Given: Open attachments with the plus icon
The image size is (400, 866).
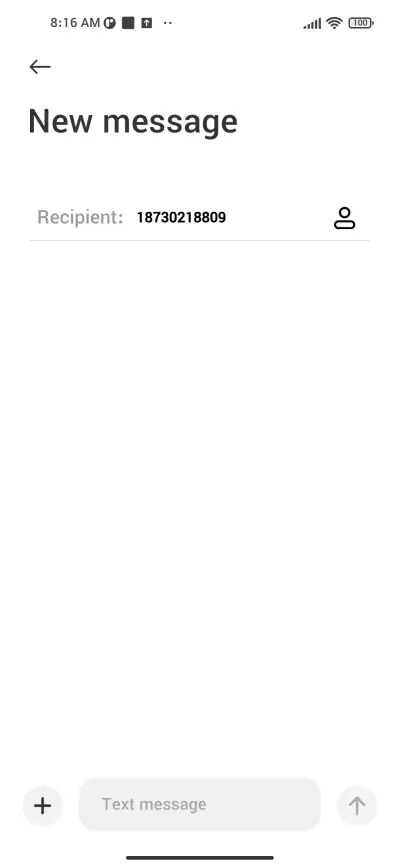Looking at the screenshot, I should (x=43, y=806).
